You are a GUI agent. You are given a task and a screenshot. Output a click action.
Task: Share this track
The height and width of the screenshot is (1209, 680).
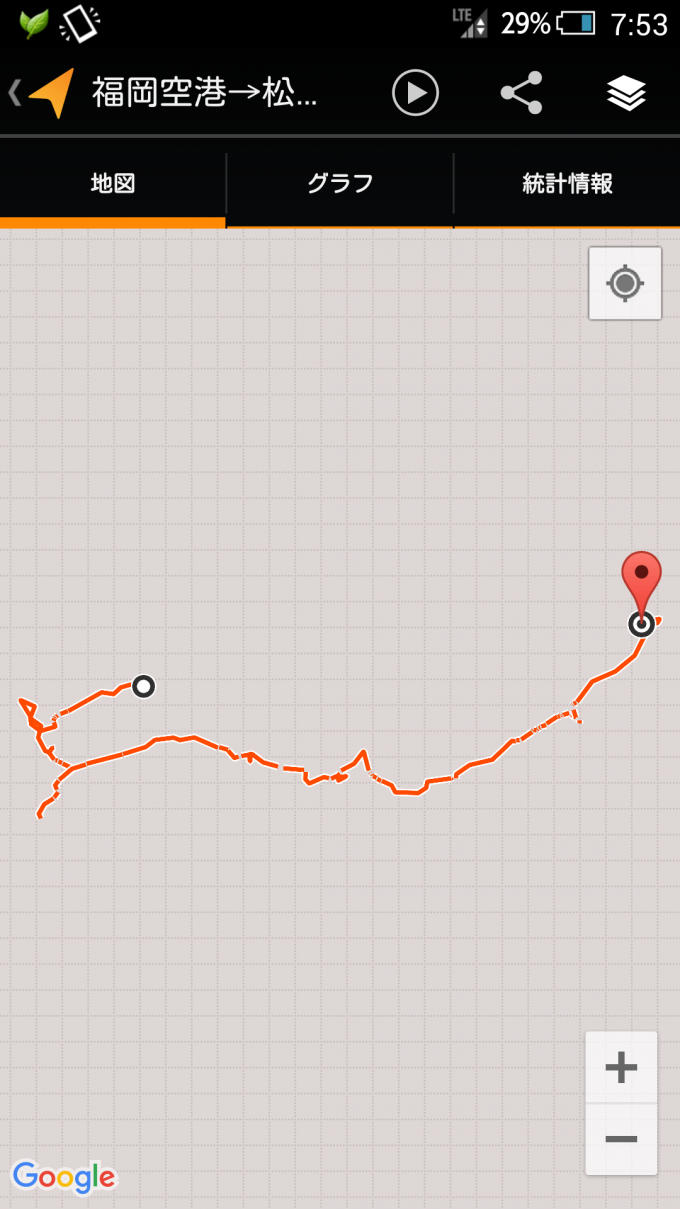click(x=521, y=93)
